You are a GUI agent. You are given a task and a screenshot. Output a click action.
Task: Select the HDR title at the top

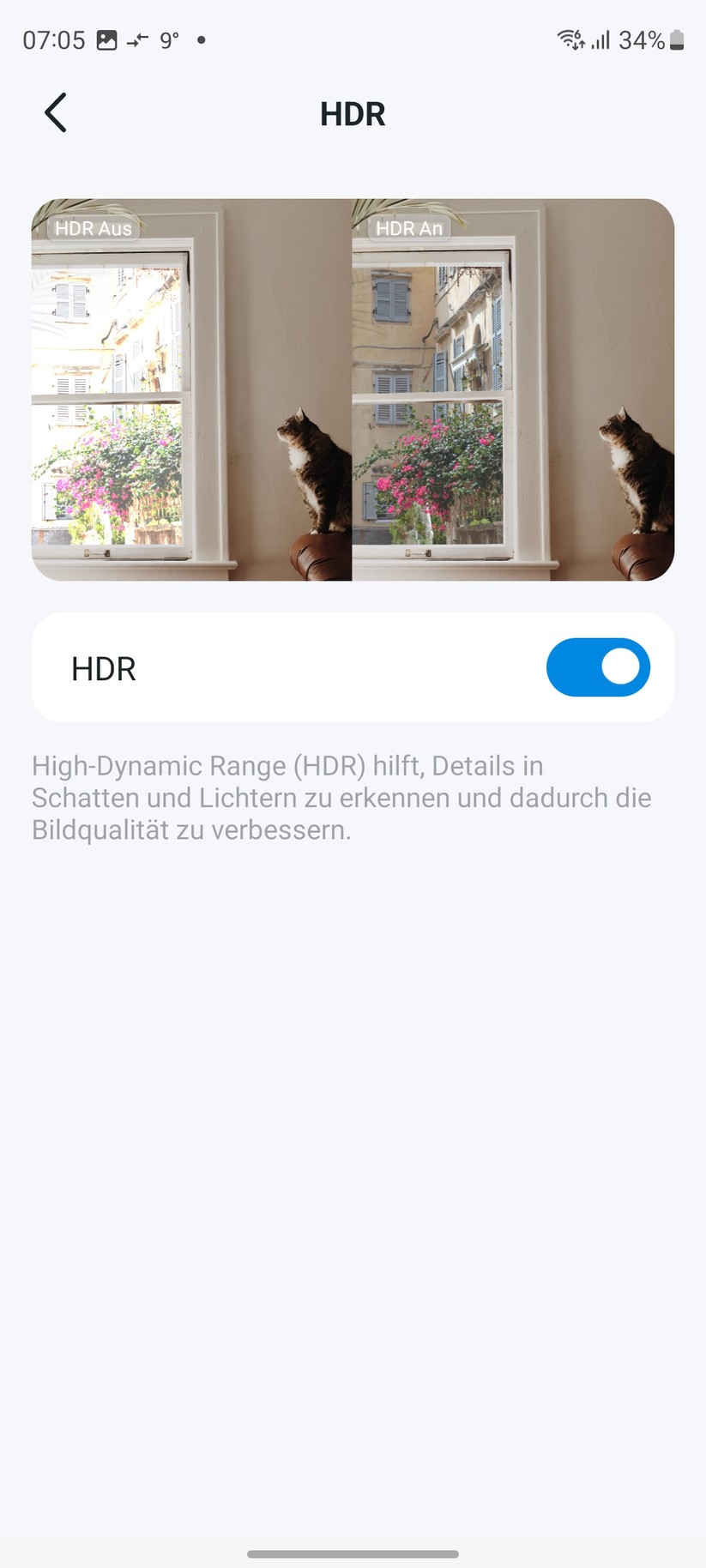(x=353, y=113)
